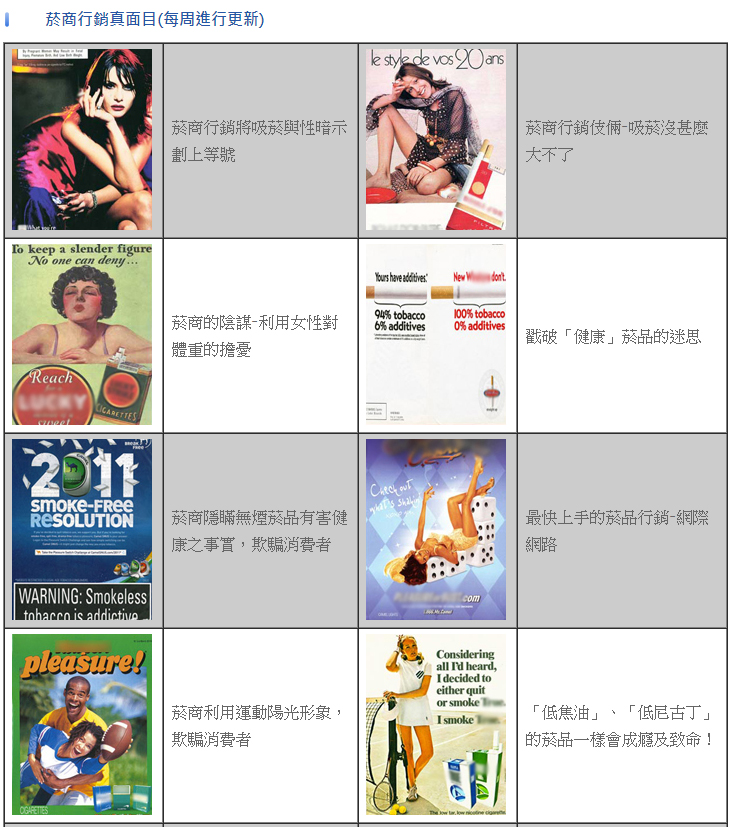Open the 2011 Smoke-Free Resolution ad image
Image resolution: width=738 pixels, height=827 pixels.
click(x=82, y=530)
